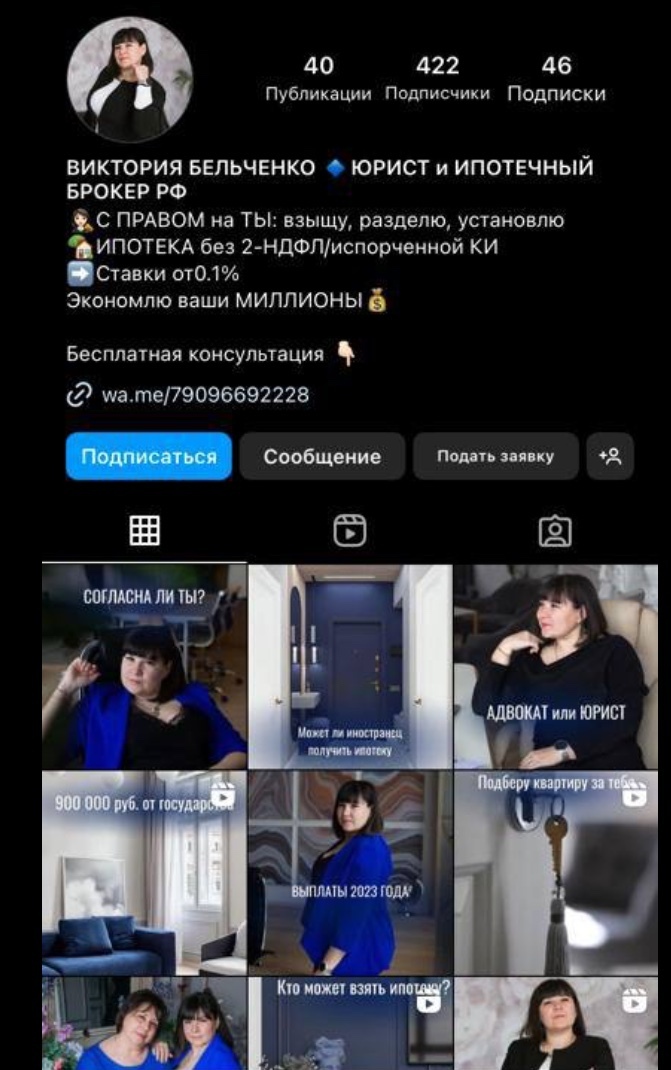Image resolution: width=671 pixels, height=1070 pixels.
Task: Open the profile picture
Action: 130,80
